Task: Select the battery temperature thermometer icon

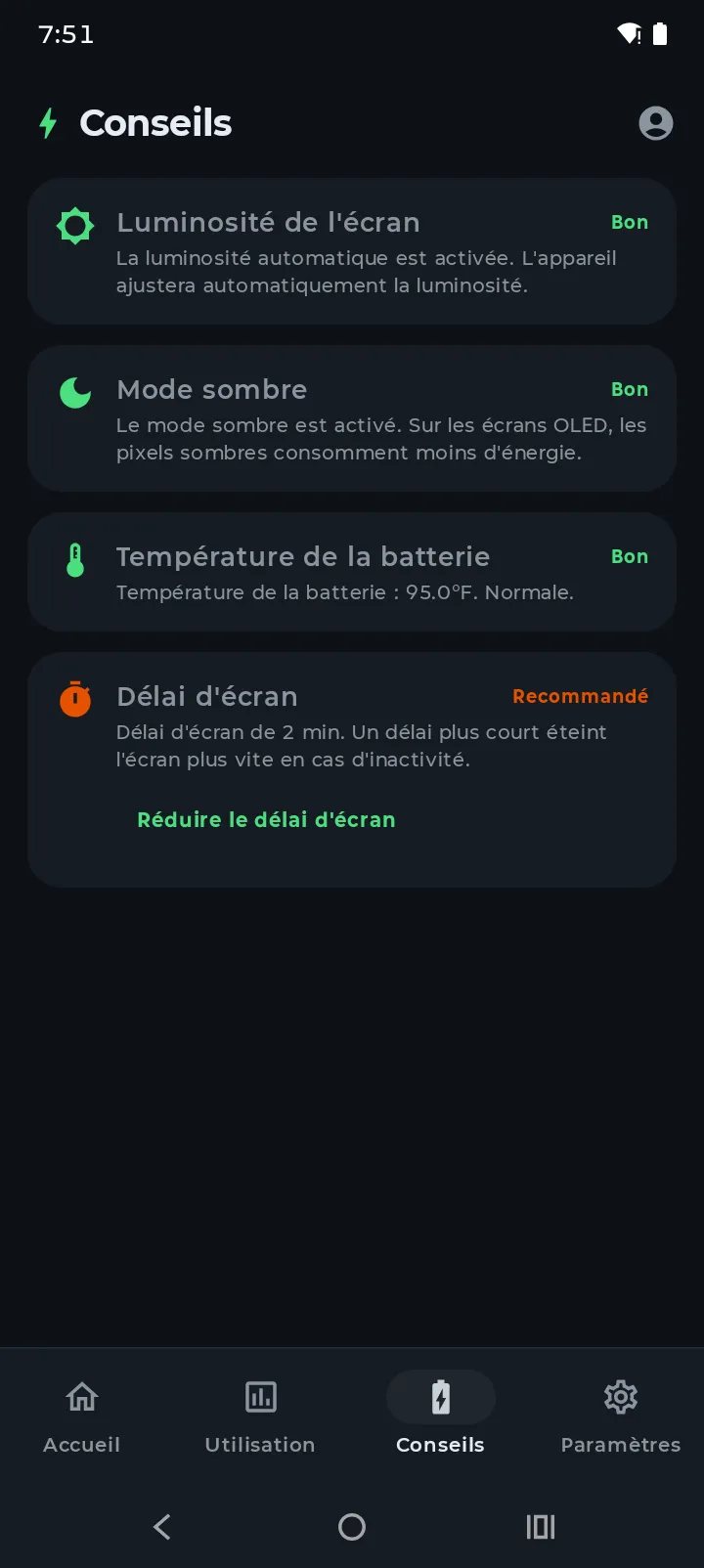Action: tap(74, 558)
